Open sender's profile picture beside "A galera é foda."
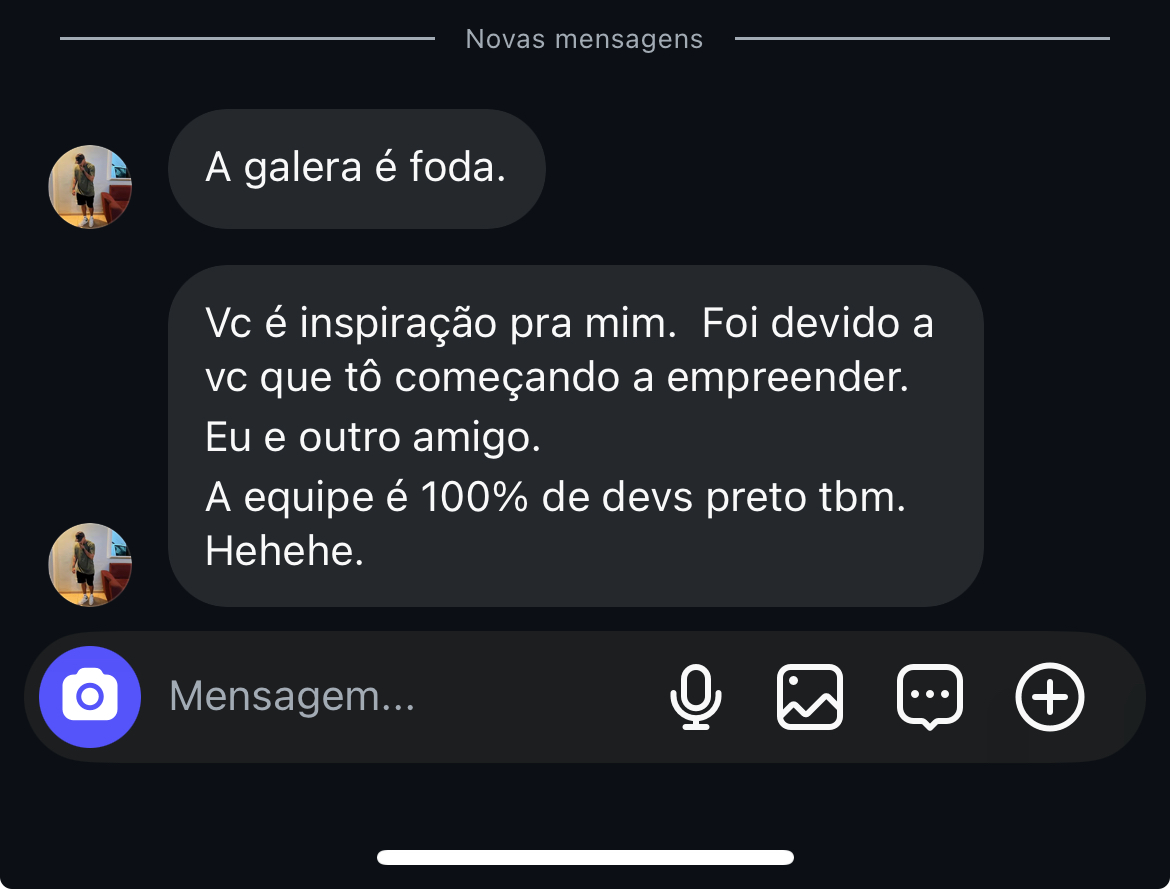Image resolution: width=1170 pixels, height=889 pixels. 91,187
